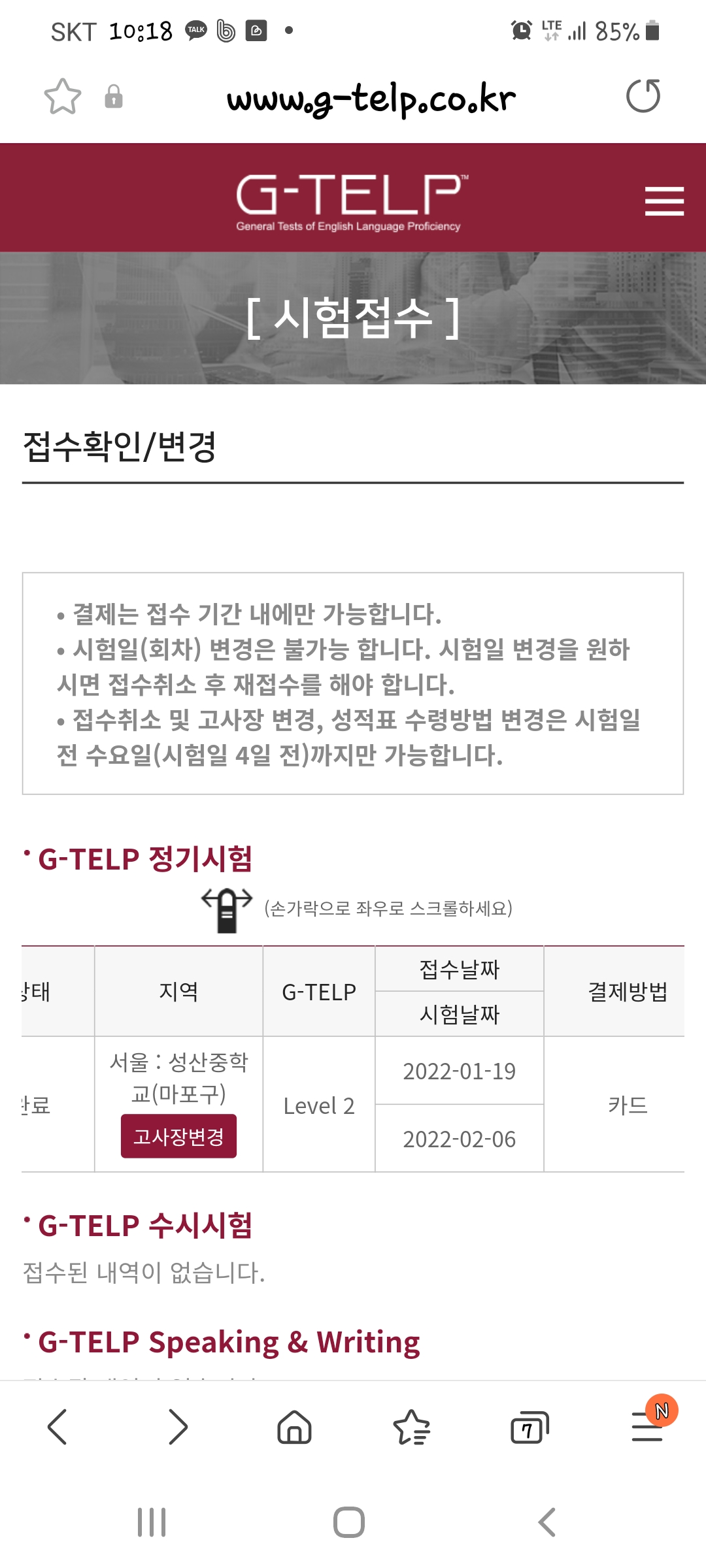Tap the system home button
Viewport: 706px width, 1568px height.
349,1522
